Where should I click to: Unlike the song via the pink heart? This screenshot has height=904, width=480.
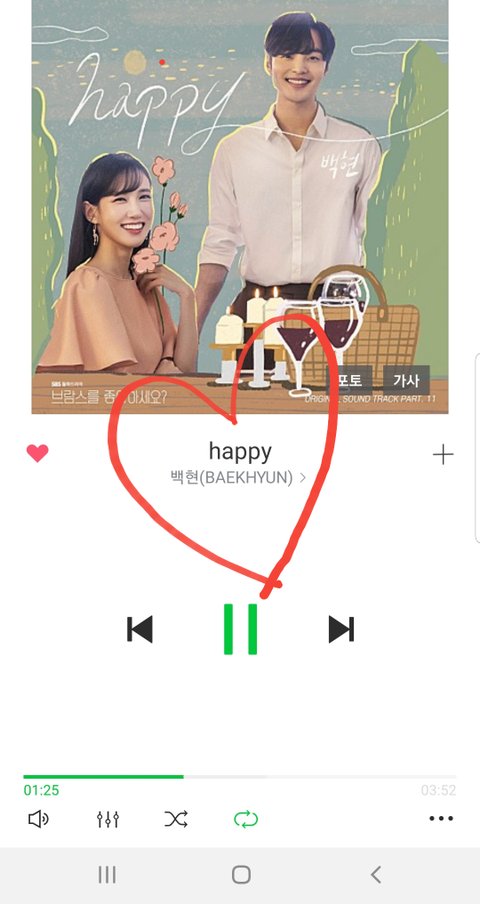(x=37, y=453)
